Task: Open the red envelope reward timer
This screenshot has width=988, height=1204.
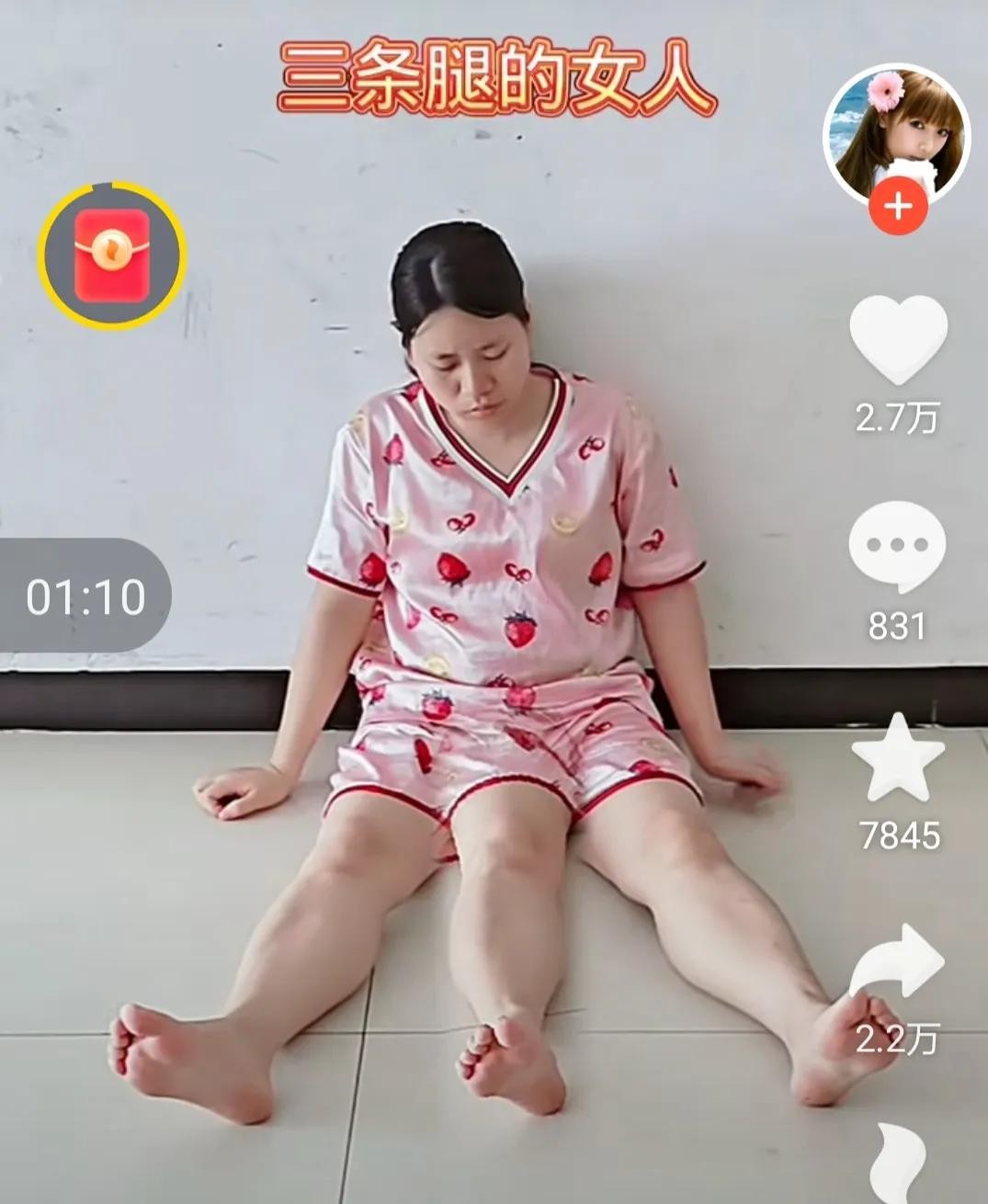Action: tap(112, 256)
